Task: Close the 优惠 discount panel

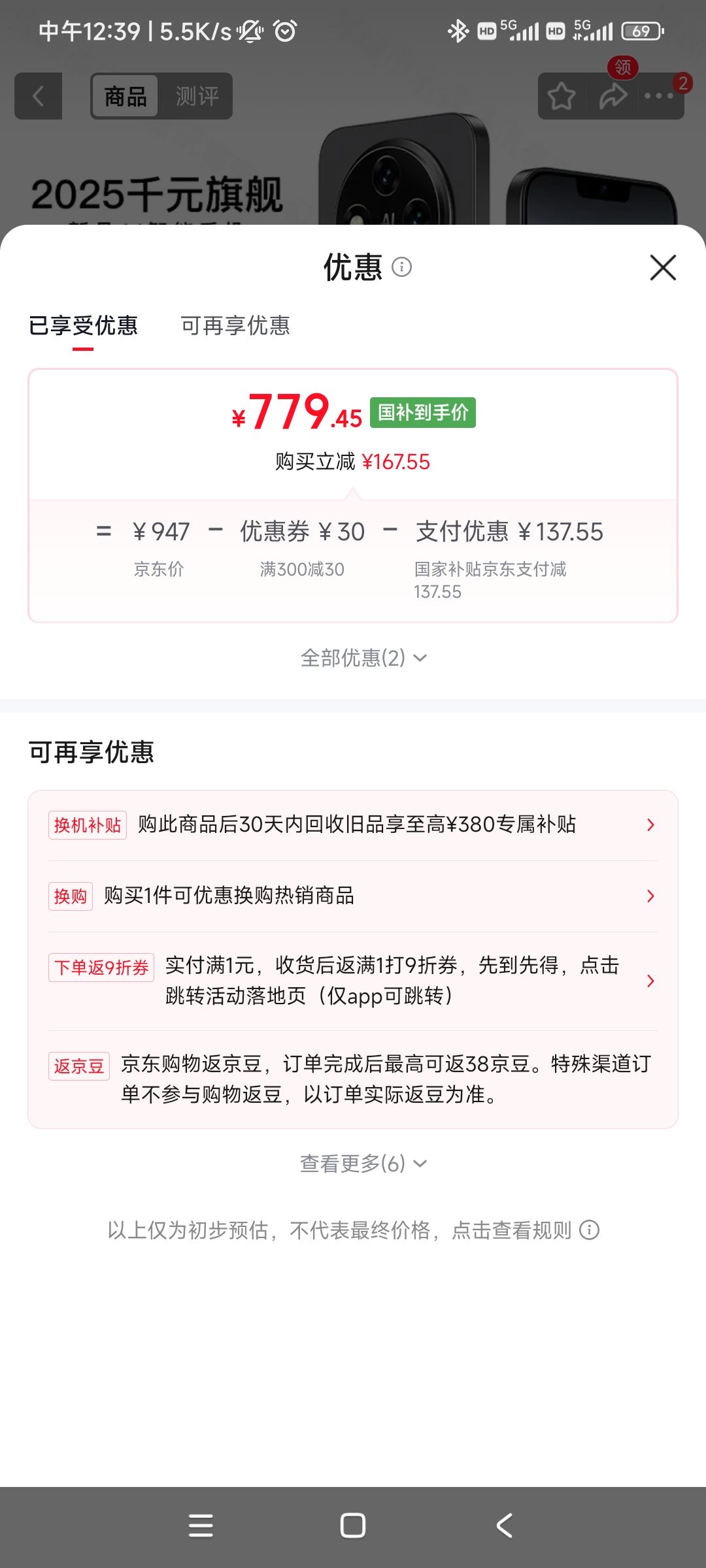Action: click(663, 268)
